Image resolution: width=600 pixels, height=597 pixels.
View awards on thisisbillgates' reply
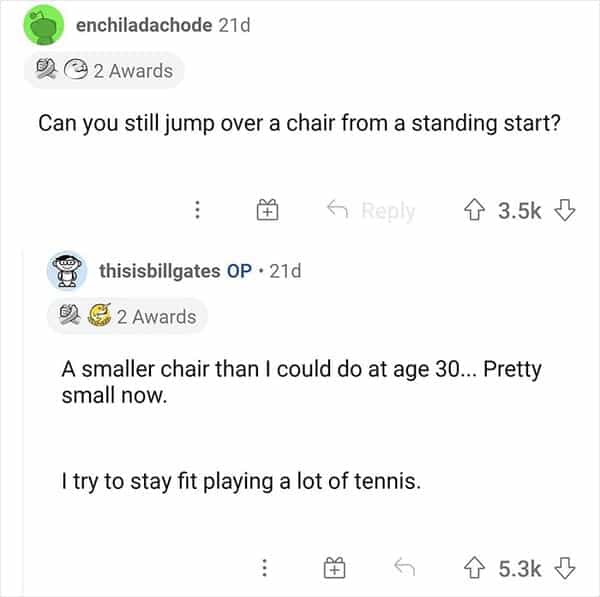[x=126, y=316]
